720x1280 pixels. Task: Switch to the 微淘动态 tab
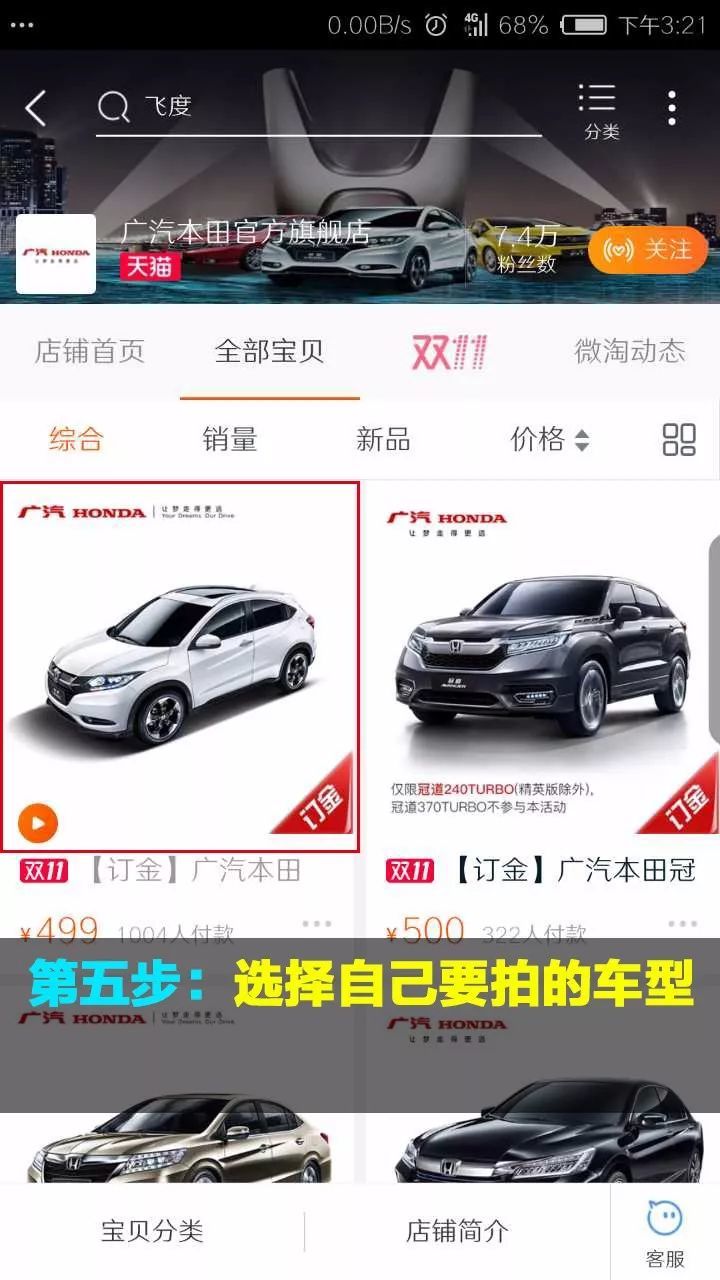pyautogui.click(x=630, y=351)
